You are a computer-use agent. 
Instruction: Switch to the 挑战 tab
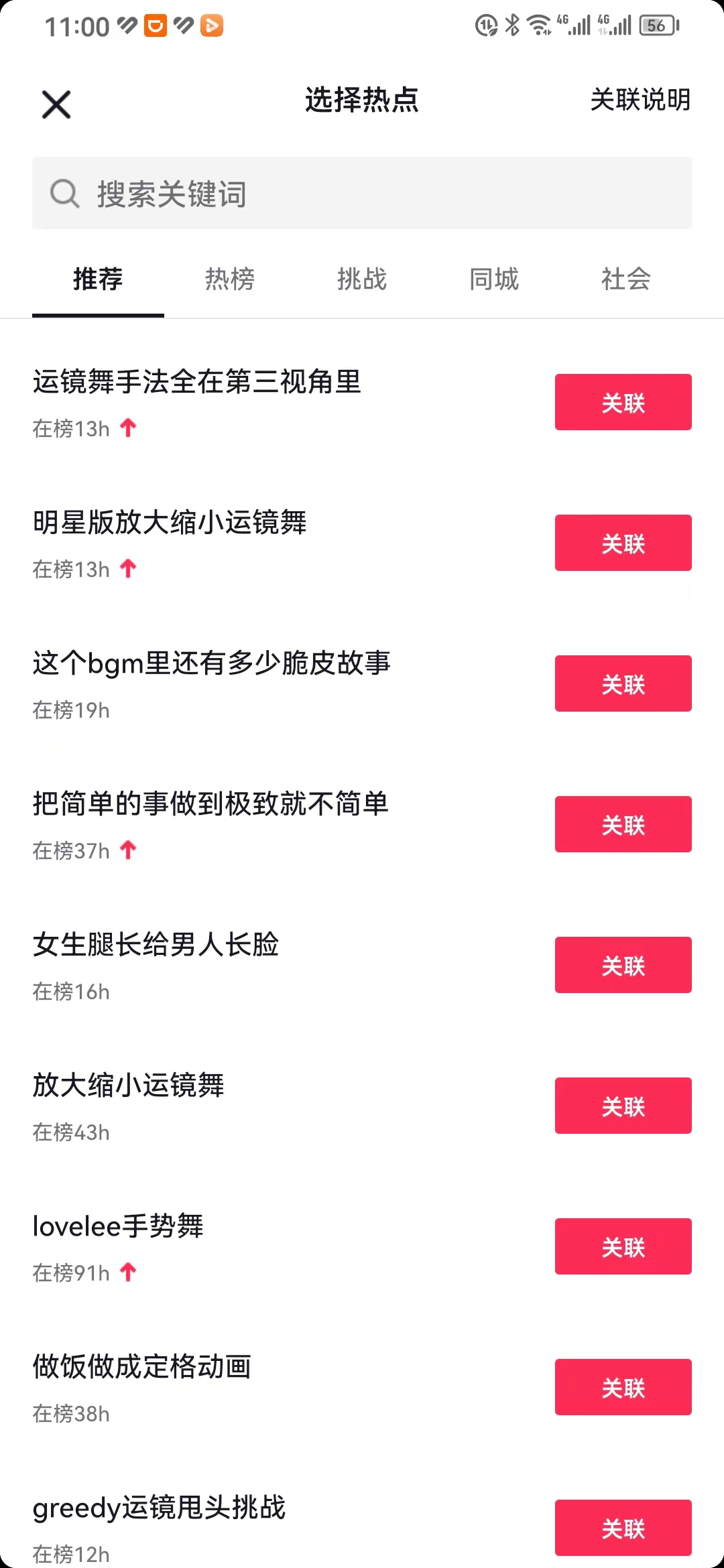(362, 280)
